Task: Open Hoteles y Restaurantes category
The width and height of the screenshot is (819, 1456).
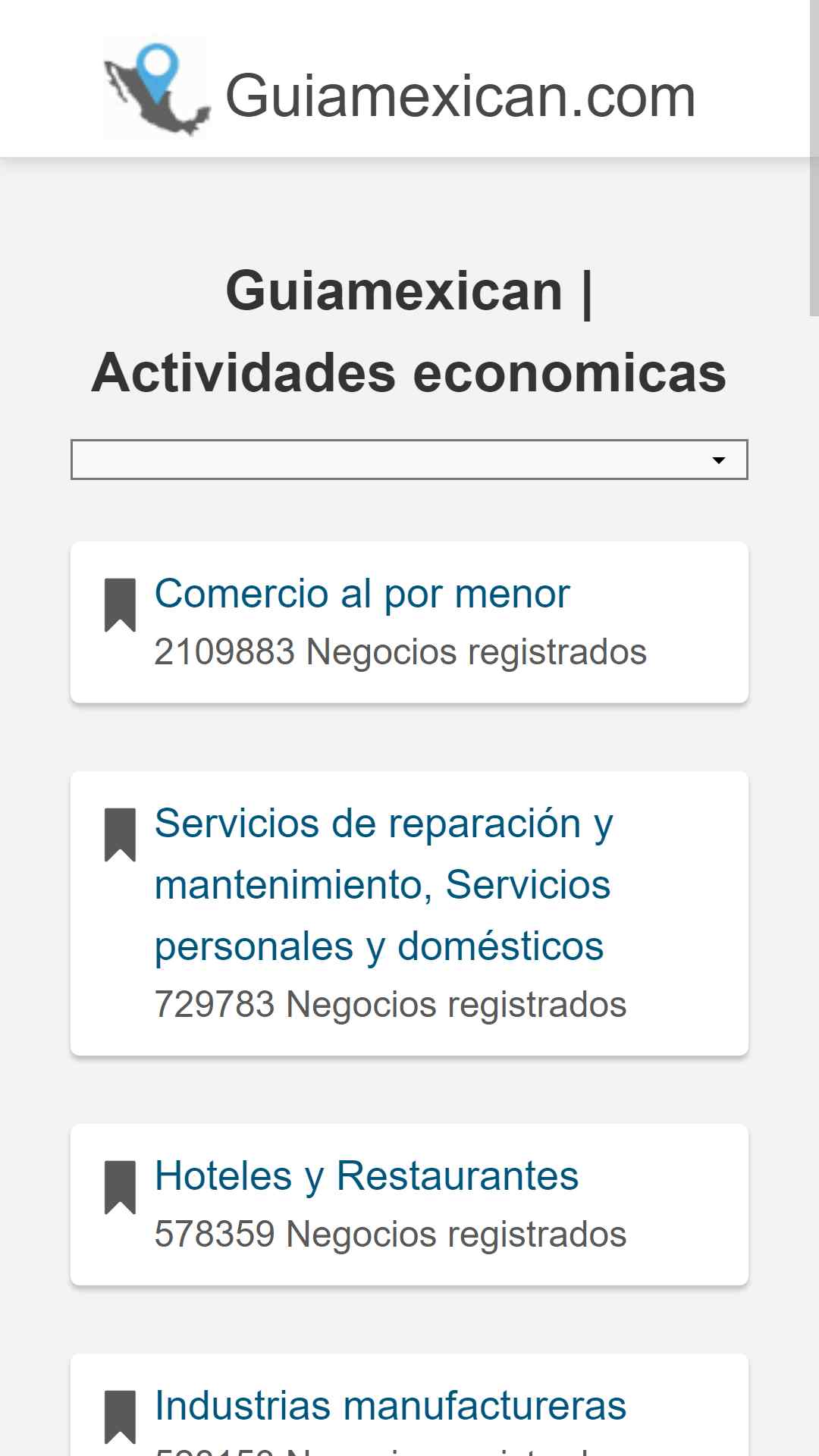Action: [x=366, y=1175]
